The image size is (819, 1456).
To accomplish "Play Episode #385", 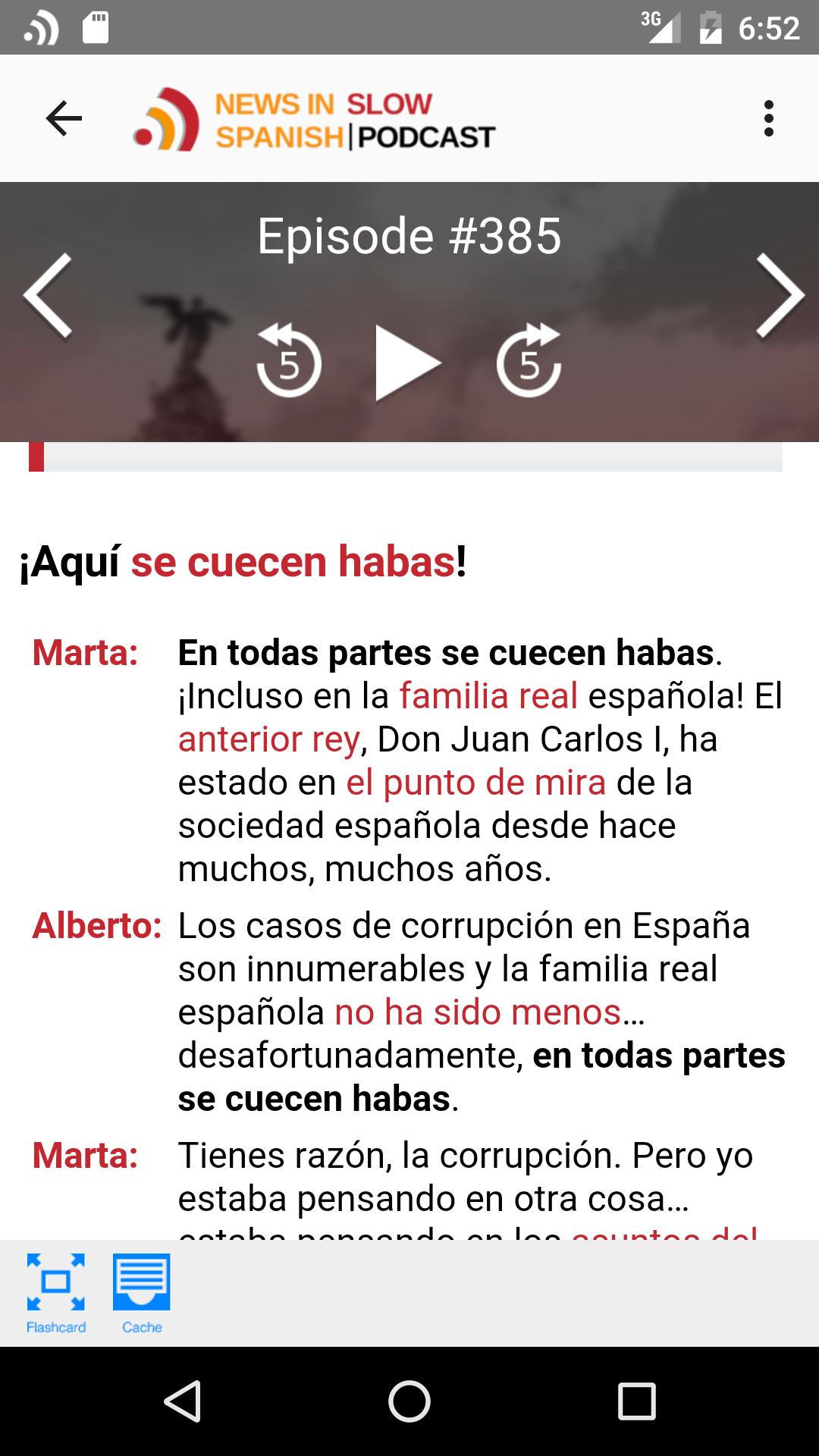I will [x=409, y=362].
